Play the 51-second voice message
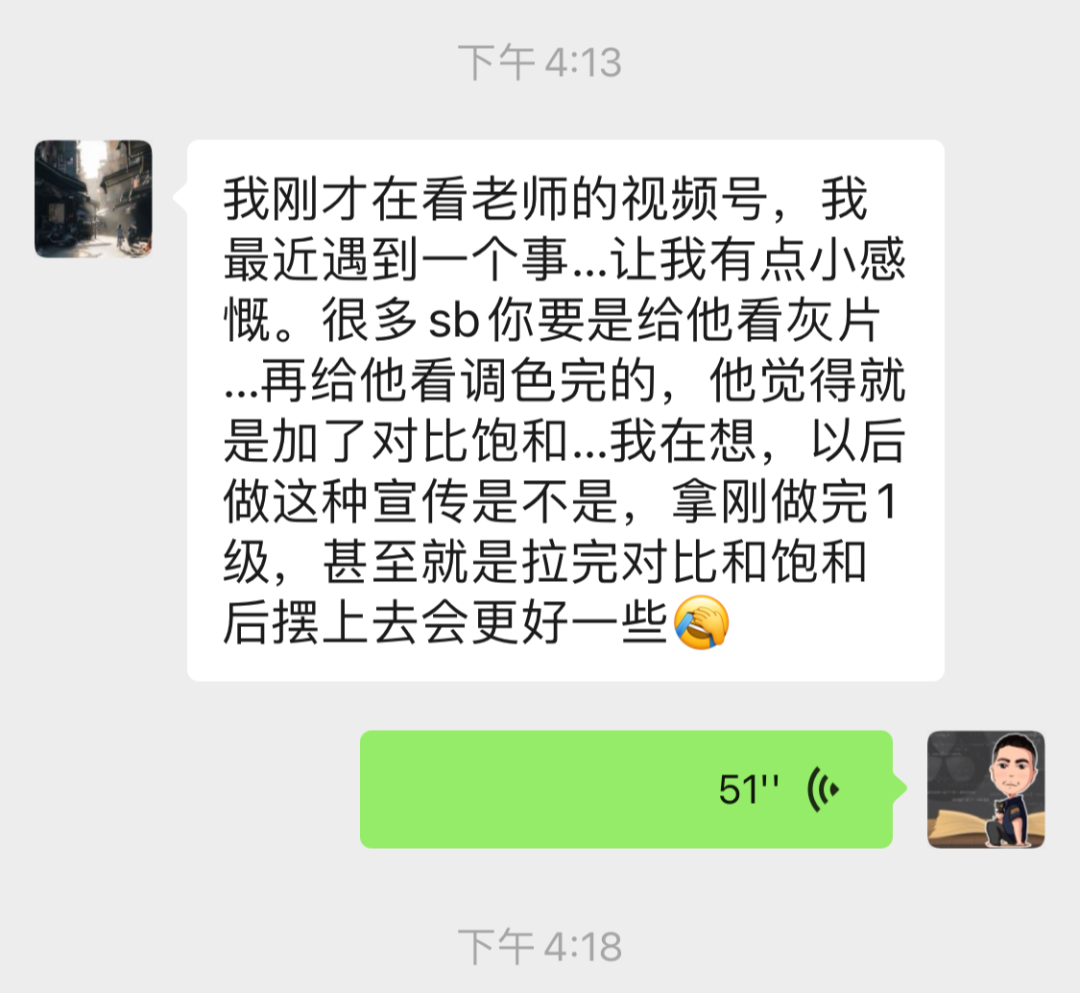Image resolution: width=1080 pixels, height=993 pixels. coord(626,789)
